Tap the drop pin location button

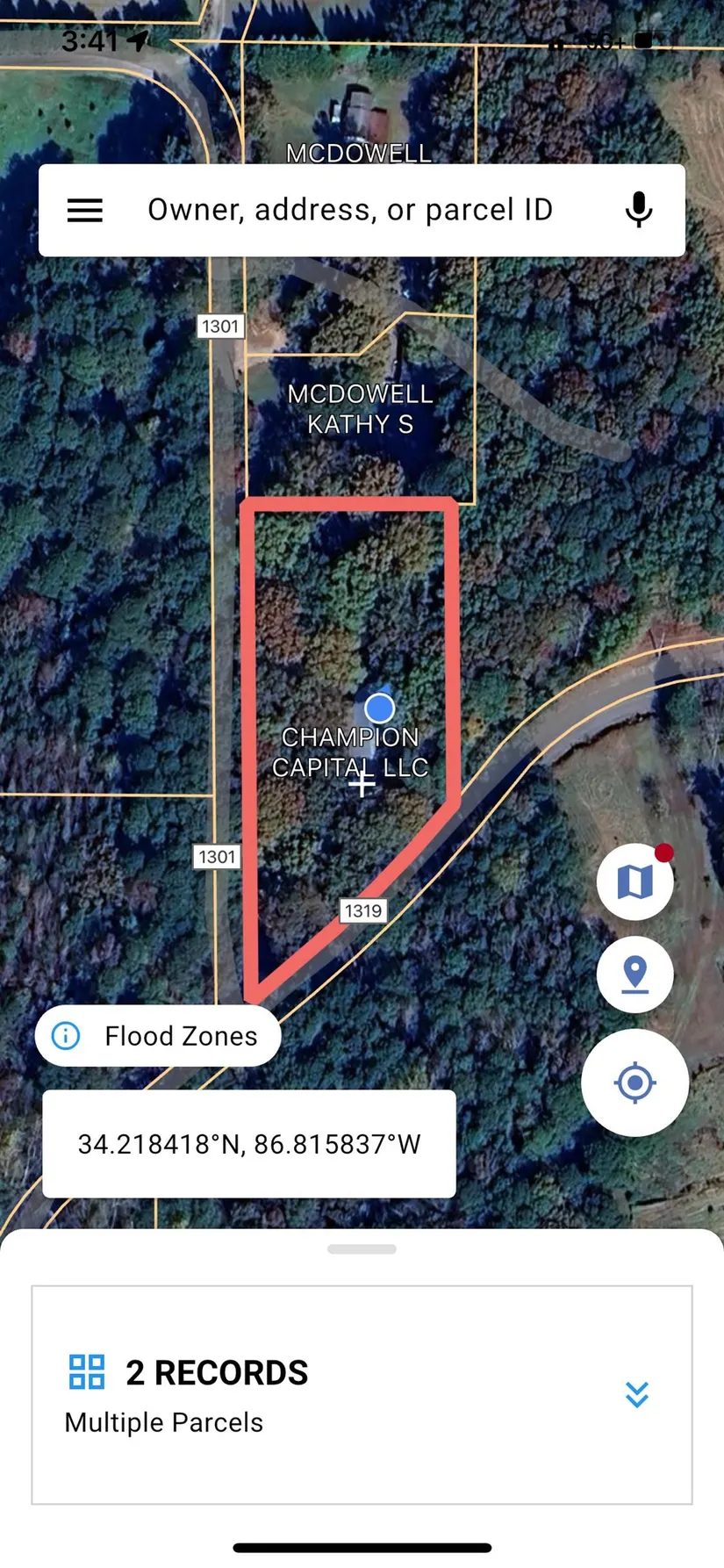635,975
